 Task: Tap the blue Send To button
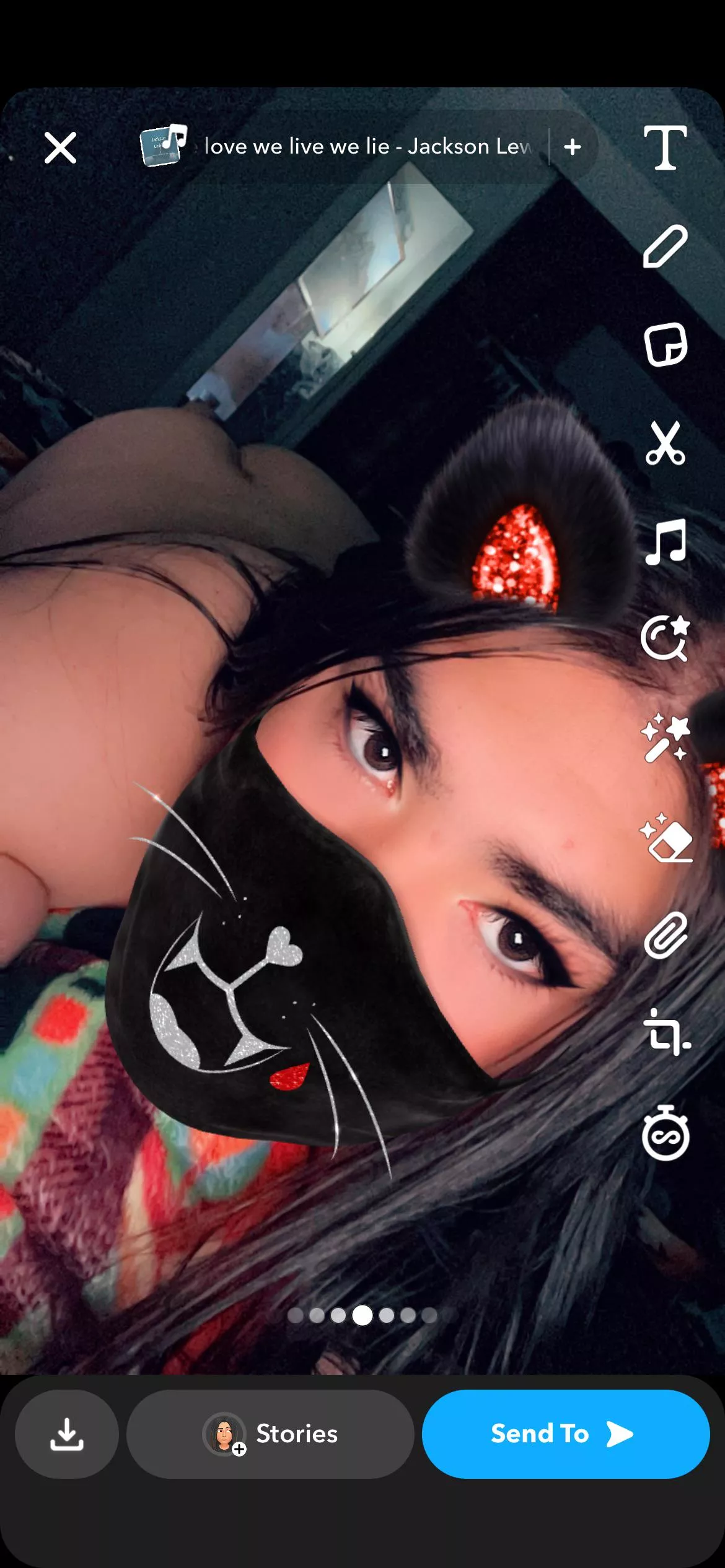[565, 1434]
